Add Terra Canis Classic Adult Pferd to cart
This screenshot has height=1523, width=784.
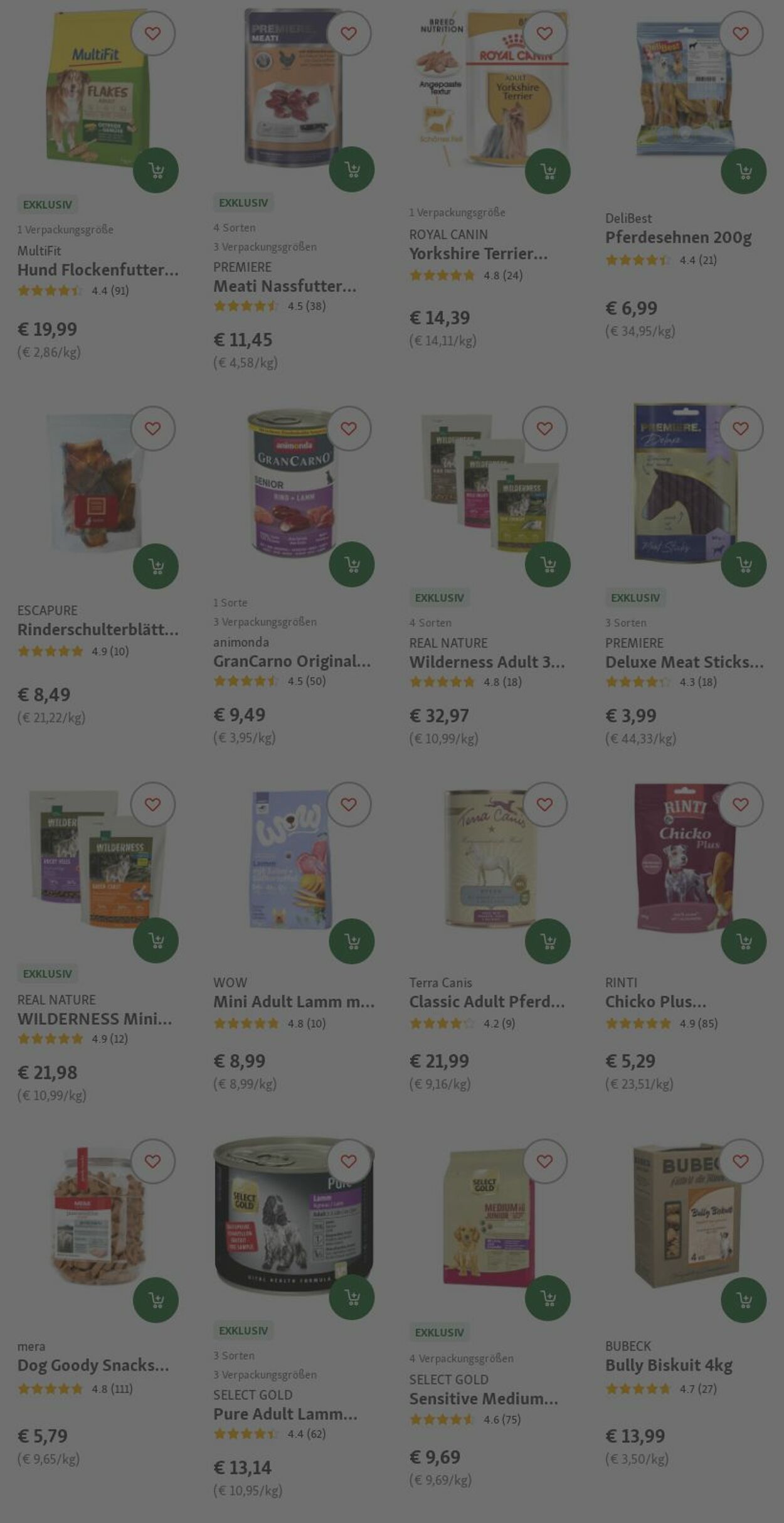[x=548, y=941]
